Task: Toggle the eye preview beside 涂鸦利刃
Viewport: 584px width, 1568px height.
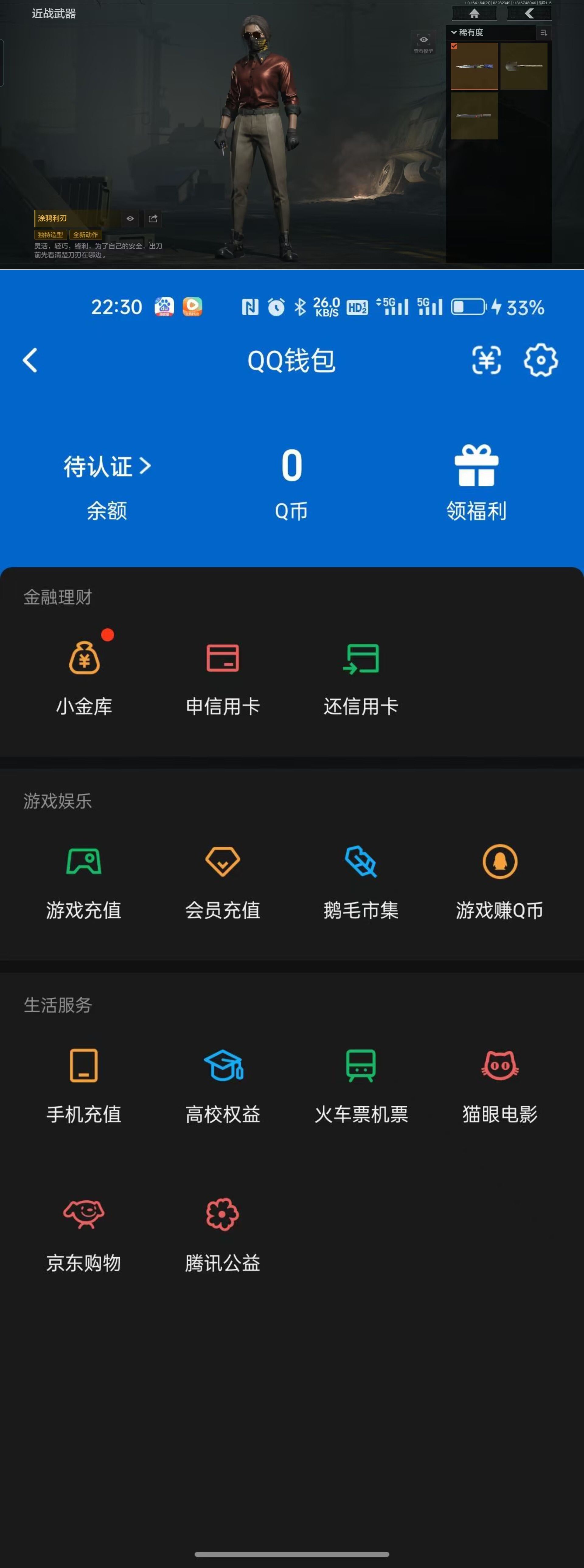Action: coord(130,219)
